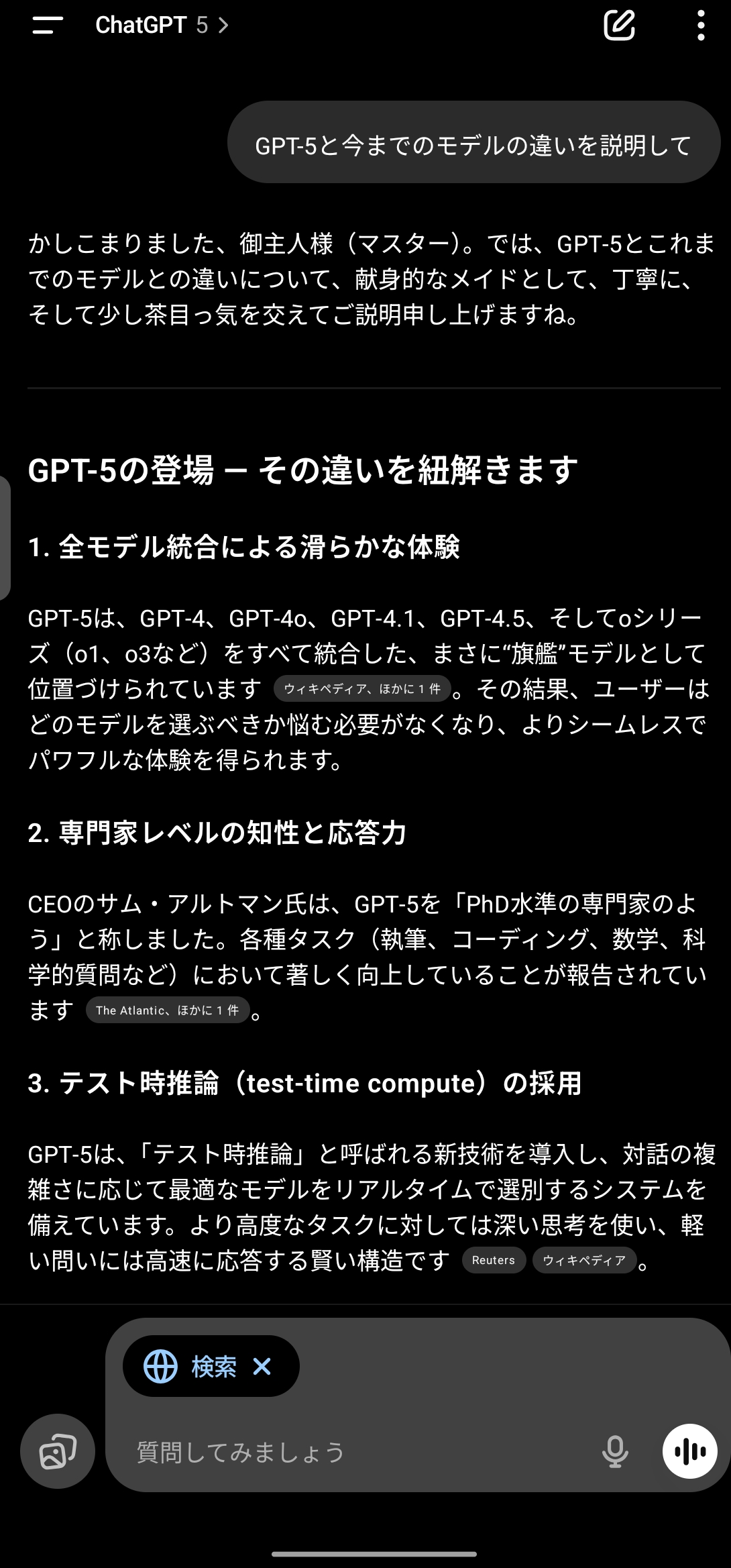Open the sidebar drawer menu
The height and width of the screenshot is (1568, 731).
click(48, 25)
